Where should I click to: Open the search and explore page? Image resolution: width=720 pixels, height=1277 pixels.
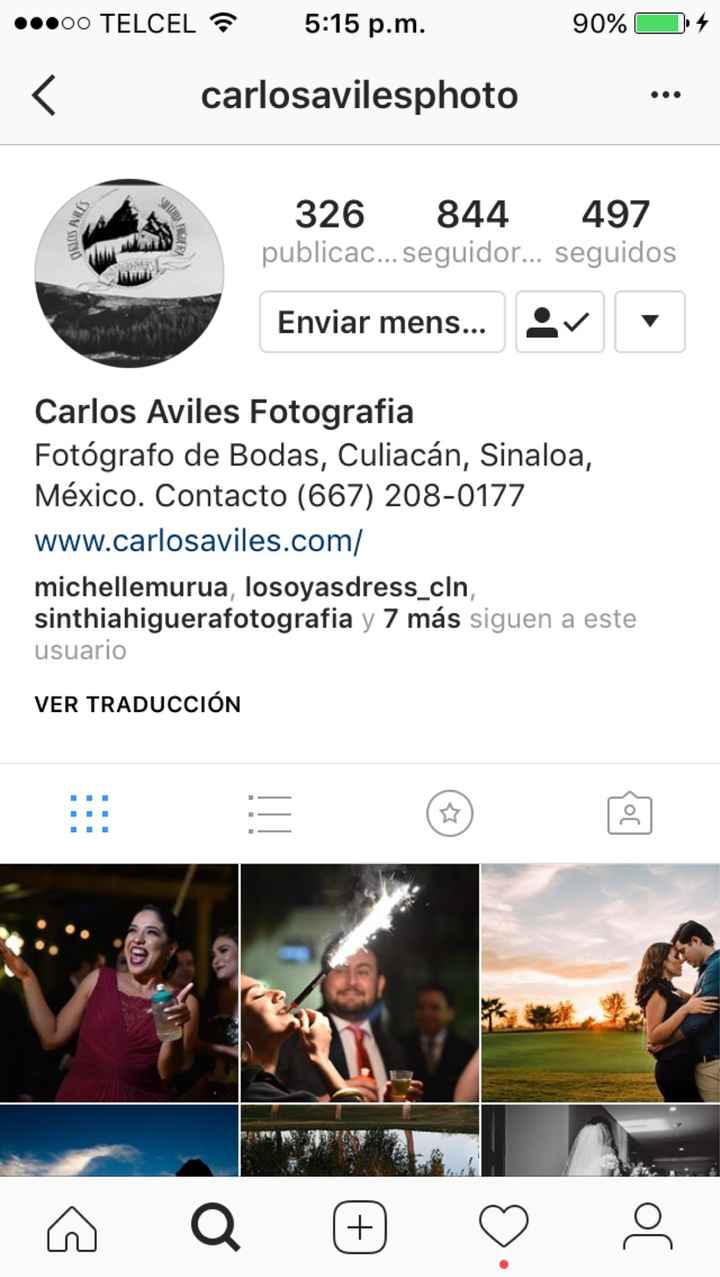(x=216, y=1227)
